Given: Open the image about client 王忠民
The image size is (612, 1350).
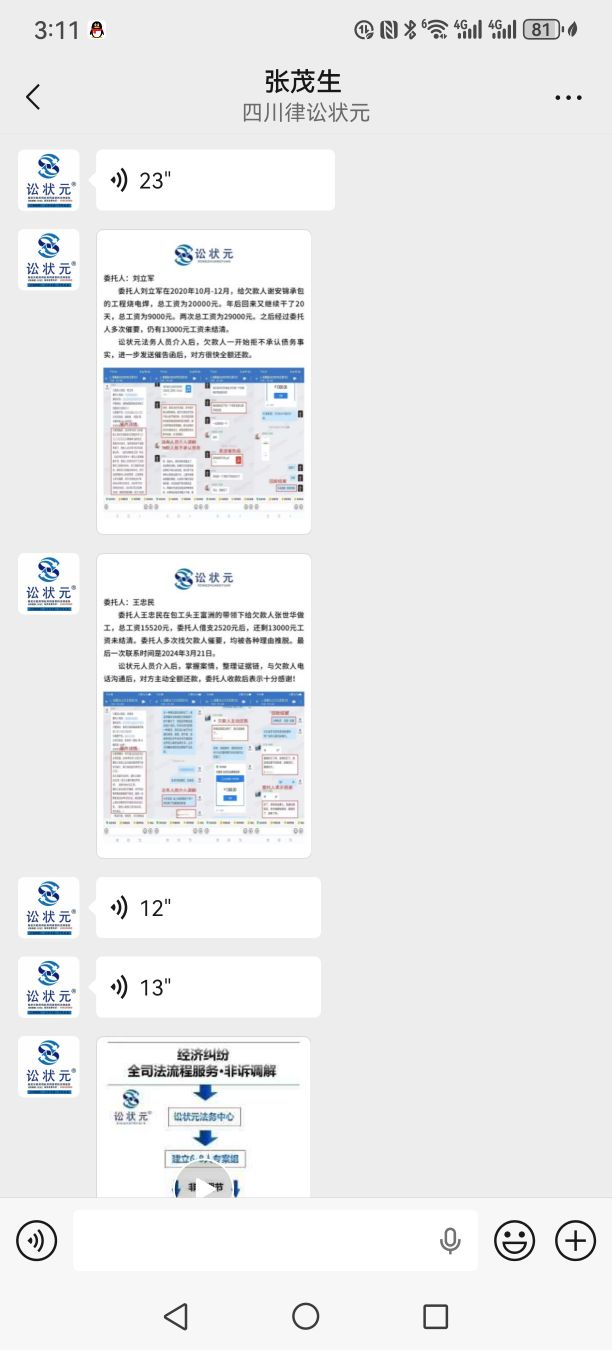Looking at the screenshot, I should [x=204, y=706].
